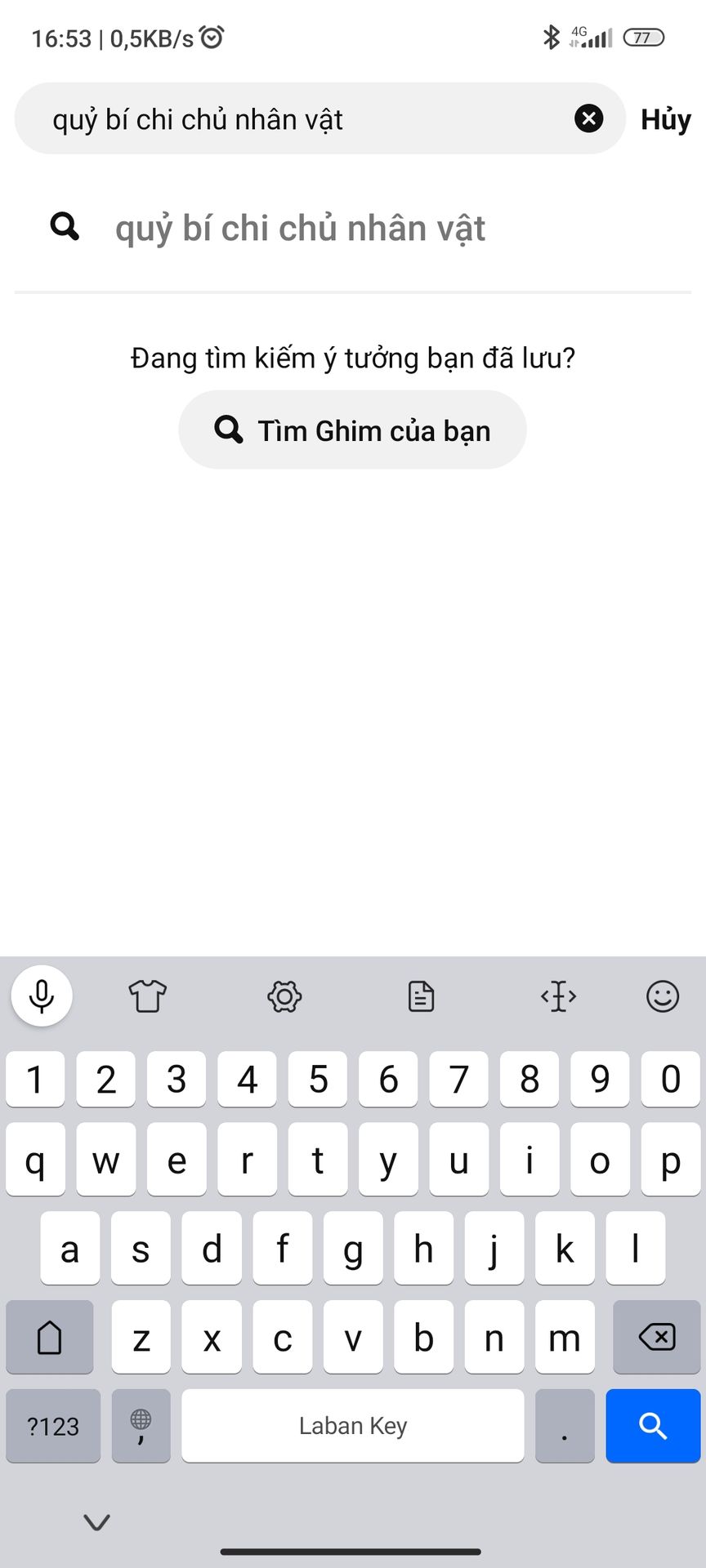The height and width of the screenshot is (1568, 706).
Task: Clear the search text with the X icon
Action: coord(588,118)
